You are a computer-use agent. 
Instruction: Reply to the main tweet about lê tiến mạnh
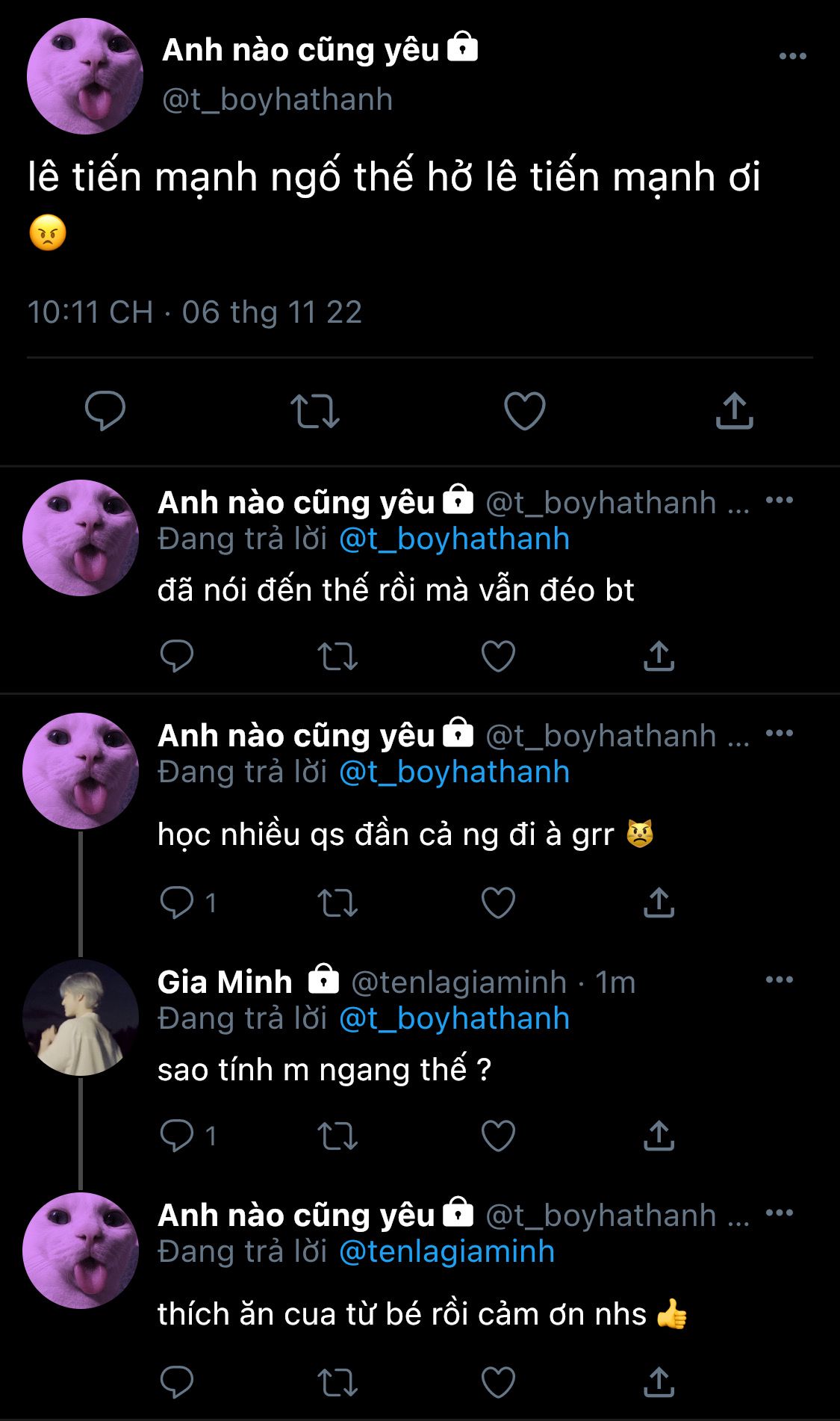click(x=105, y=410)
